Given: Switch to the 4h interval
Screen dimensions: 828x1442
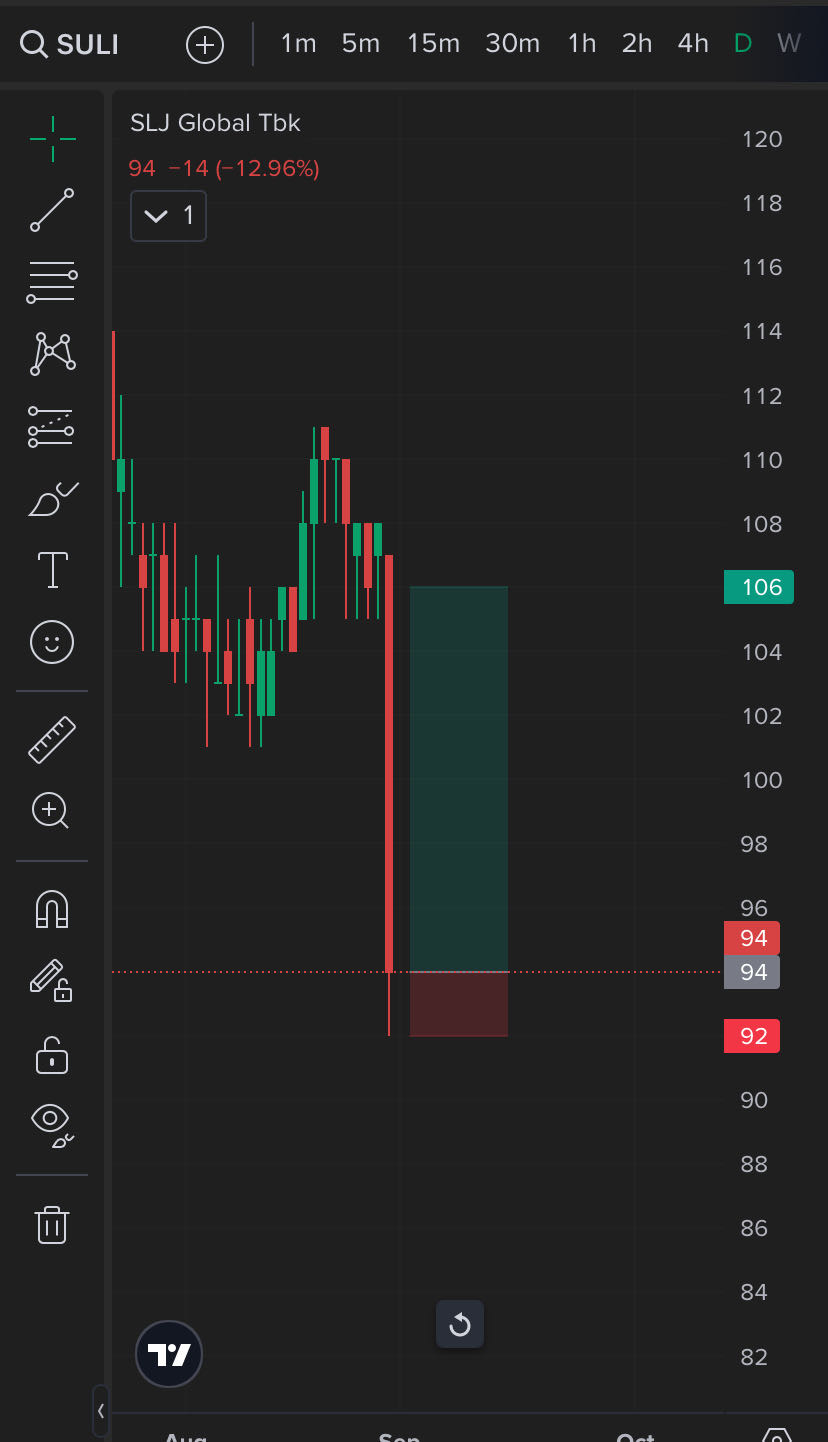Looking at the screenshot, I should tap(693, 44).
